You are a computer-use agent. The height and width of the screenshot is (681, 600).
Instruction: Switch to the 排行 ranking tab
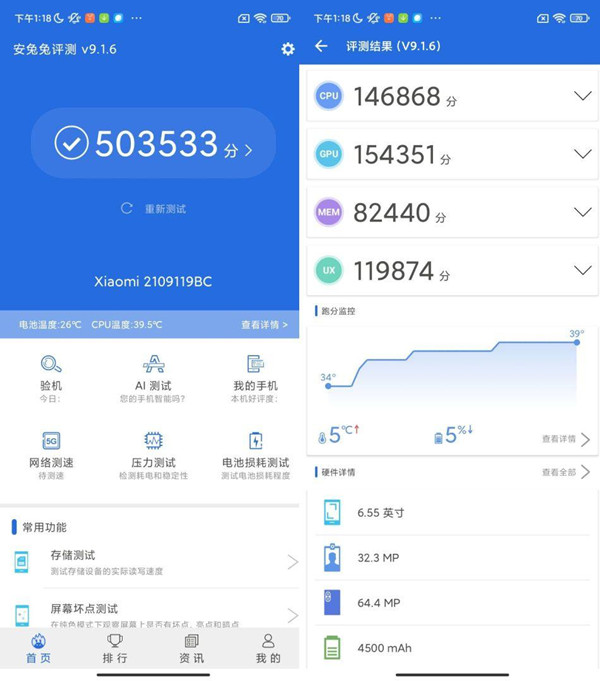(x=115, y=648)
